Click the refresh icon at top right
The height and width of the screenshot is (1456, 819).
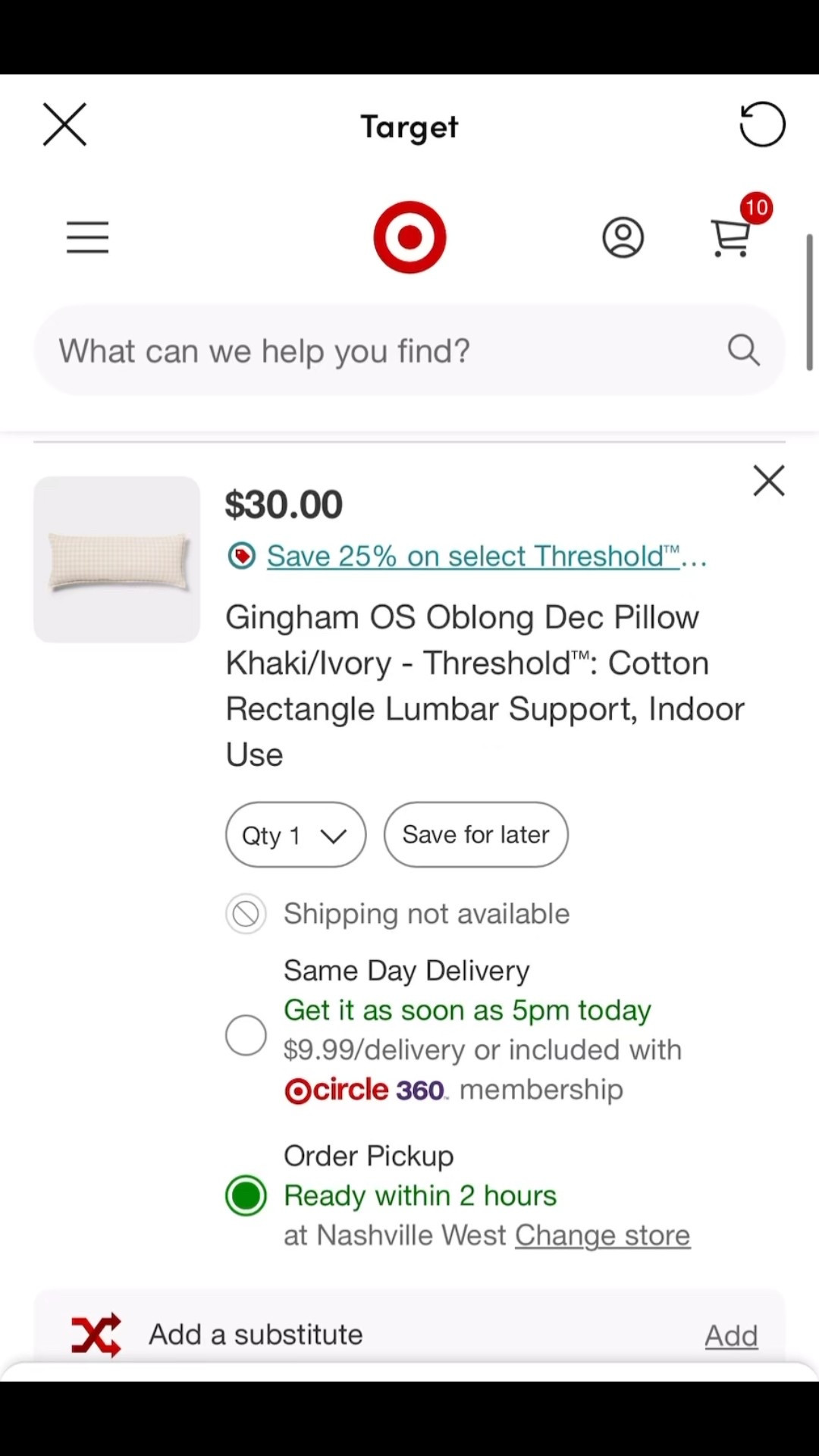tap(762, 124)
